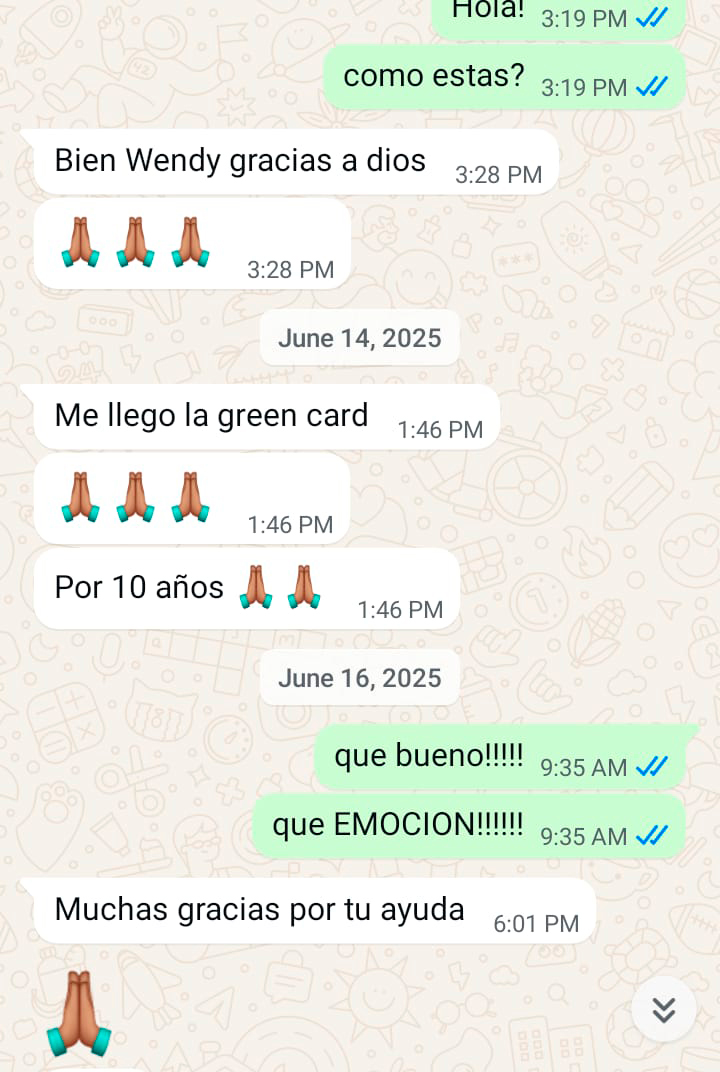Tap the '6:01 PM' timestamp
This screenshot has width=720, height=1072.
point(535,925)
